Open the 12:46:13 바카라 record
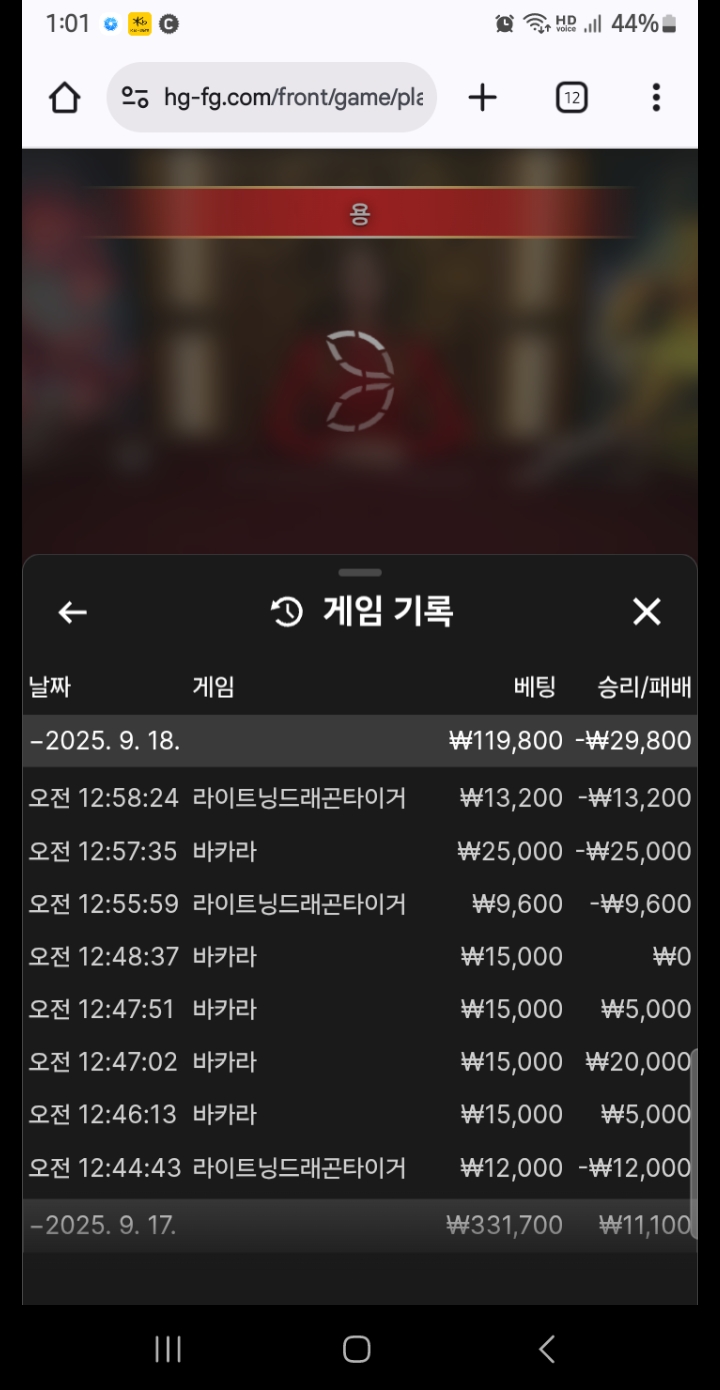Screen dimensions: 720x1390 pos(360,1114)
